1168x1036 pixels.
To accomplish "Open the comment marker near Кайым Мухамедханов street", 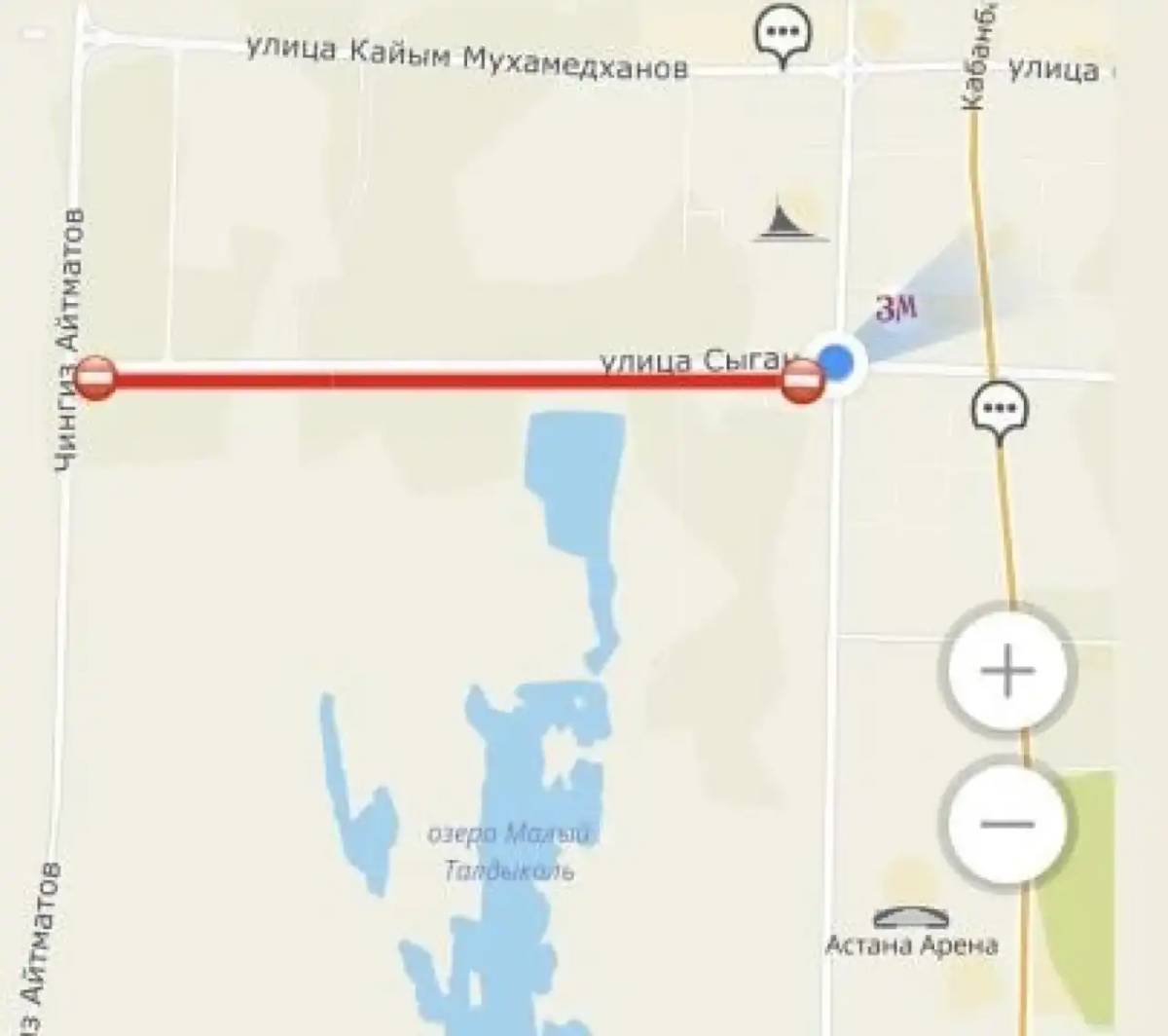I will tap(784, 36).
